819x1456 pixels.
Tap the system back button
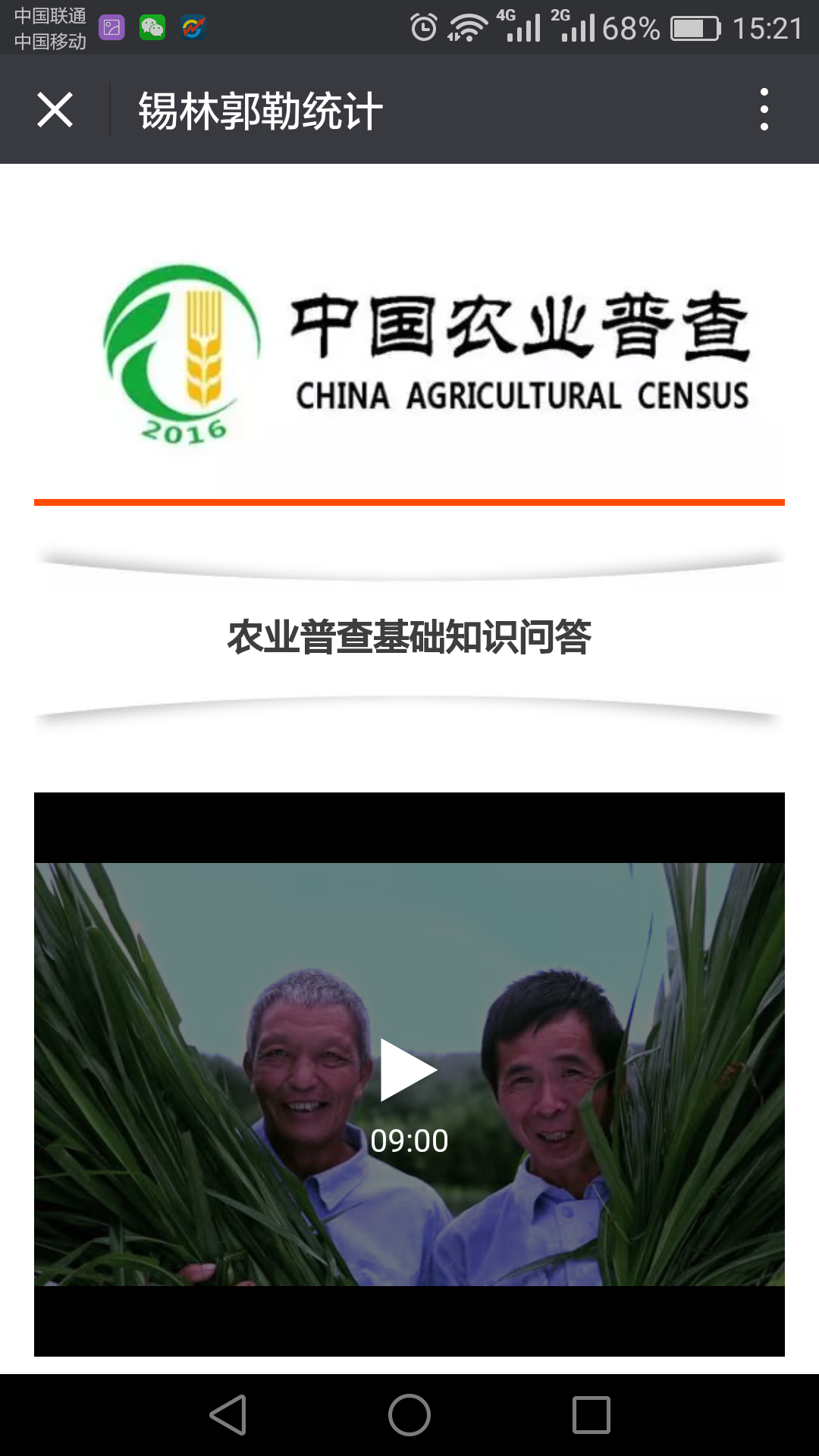tap(228, 1415)
